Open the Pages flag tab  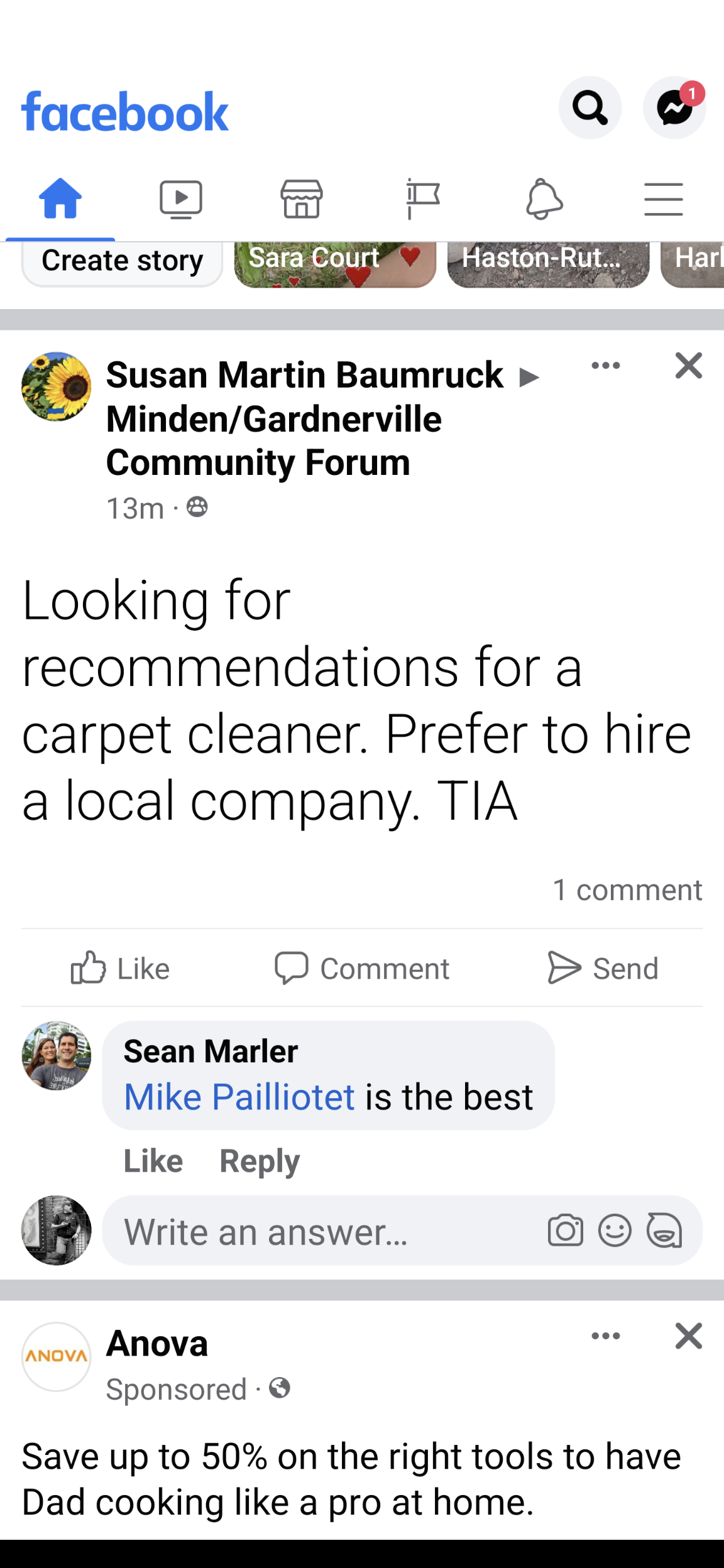(x=422, y=200)
